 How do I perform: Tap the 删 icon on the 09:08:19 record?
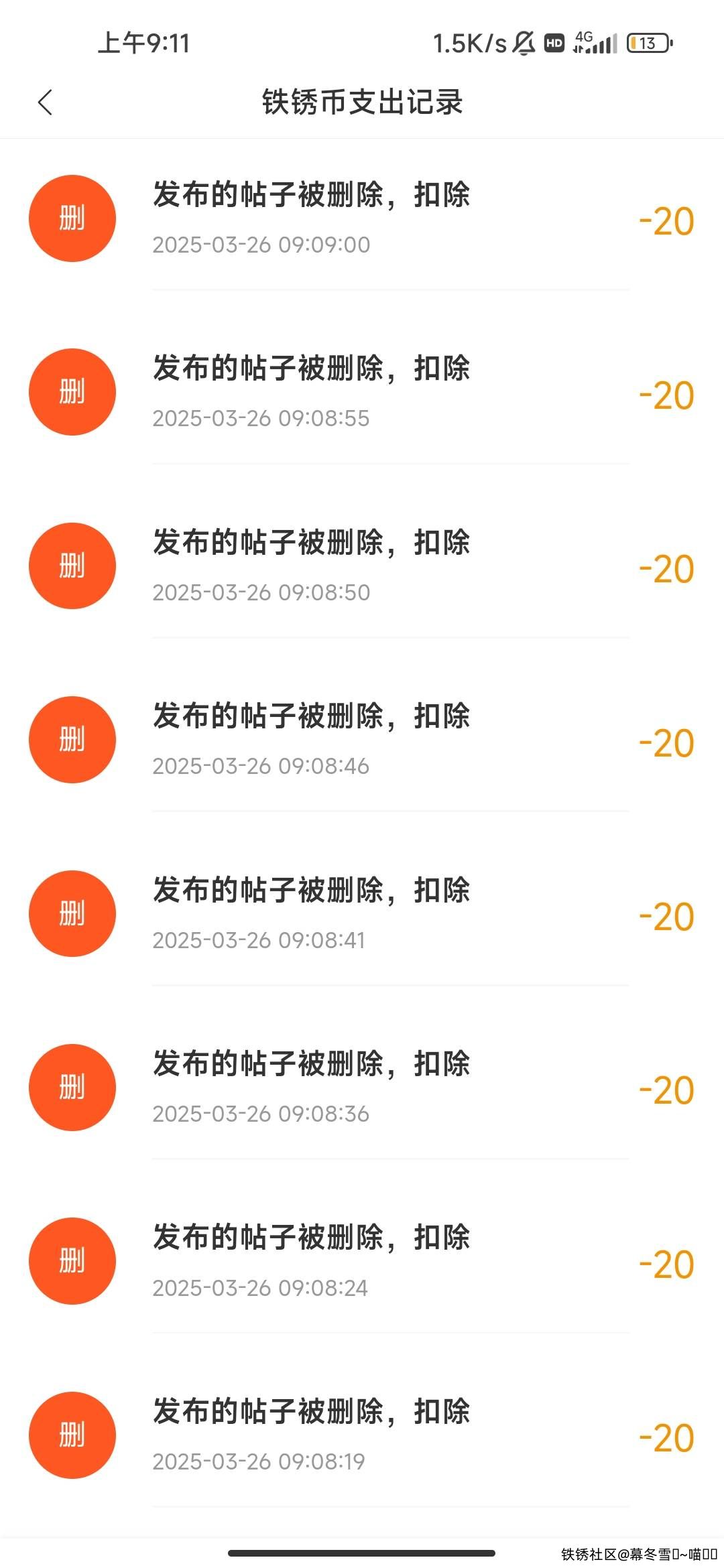[72, 1435]
